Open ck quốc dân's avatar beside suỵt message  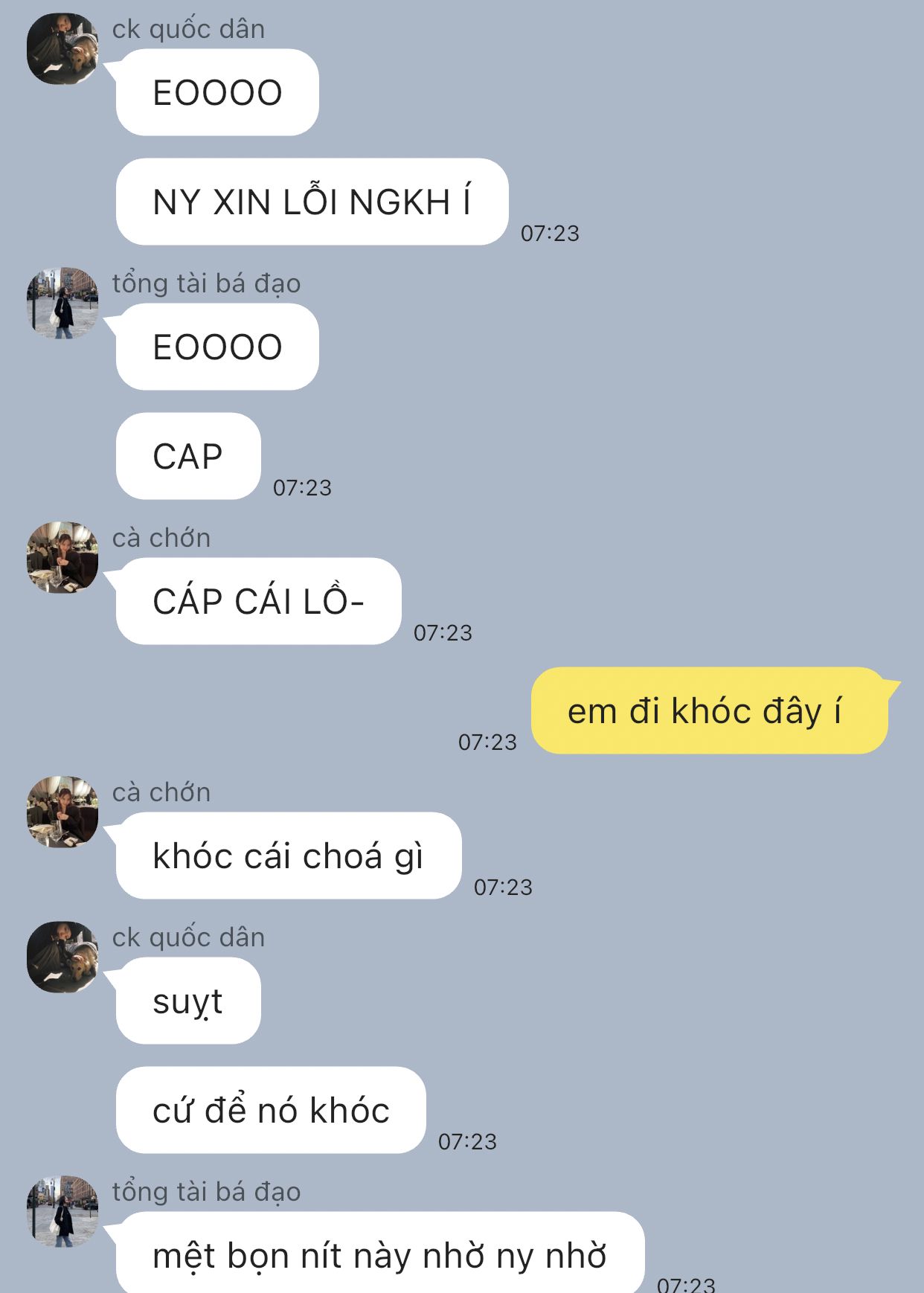tap(62, 957)
